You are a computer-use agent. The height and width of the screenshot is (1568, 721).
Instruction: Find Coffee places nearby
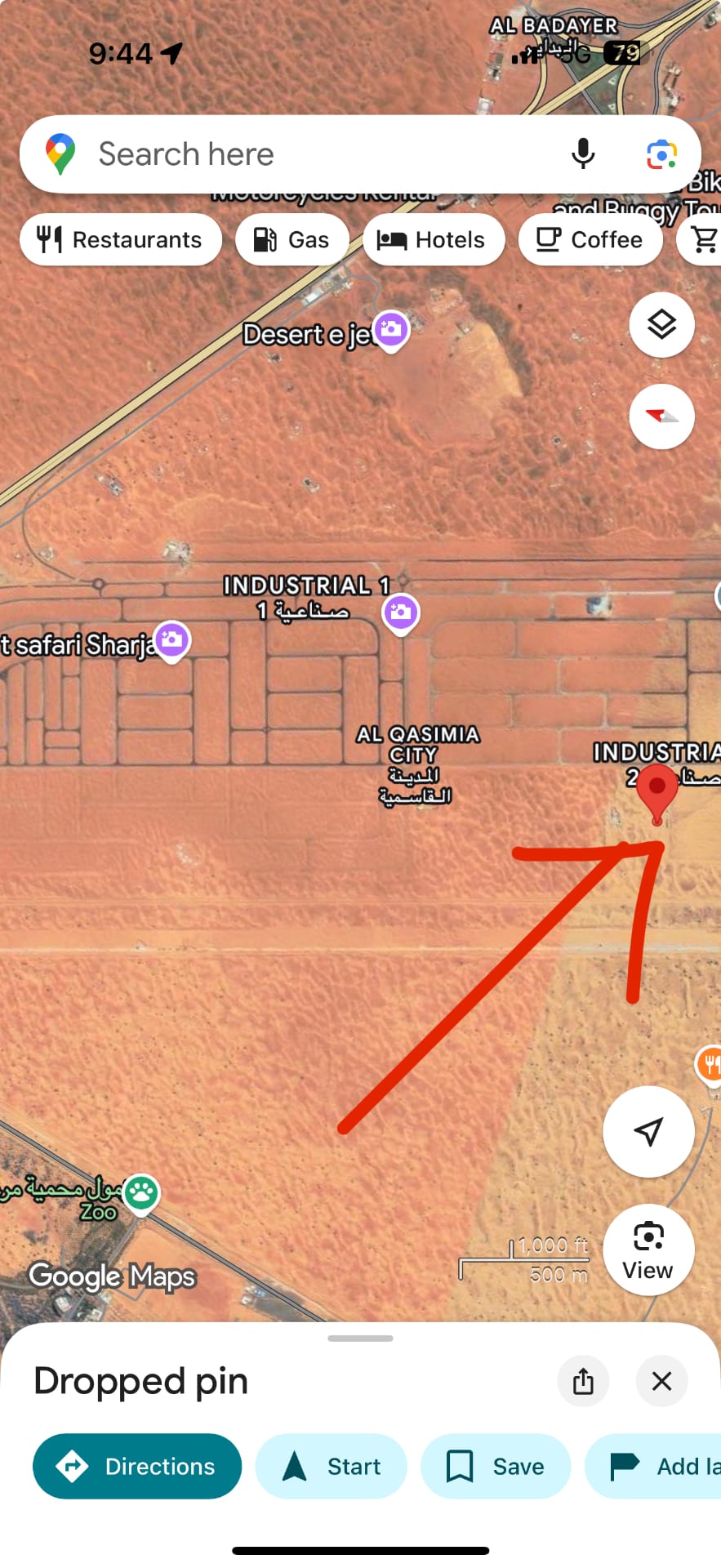click(590, 240)
